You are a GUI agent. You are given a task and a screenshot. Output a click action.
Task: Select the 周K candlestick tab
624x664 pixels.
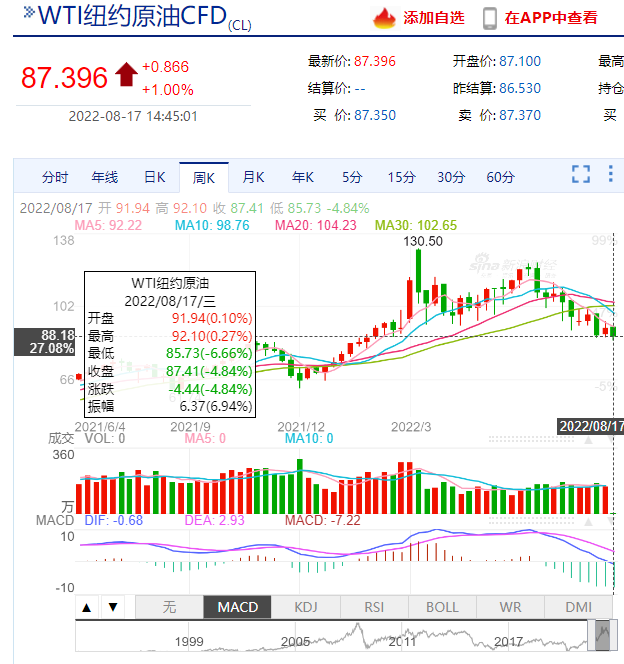point(204,178)
